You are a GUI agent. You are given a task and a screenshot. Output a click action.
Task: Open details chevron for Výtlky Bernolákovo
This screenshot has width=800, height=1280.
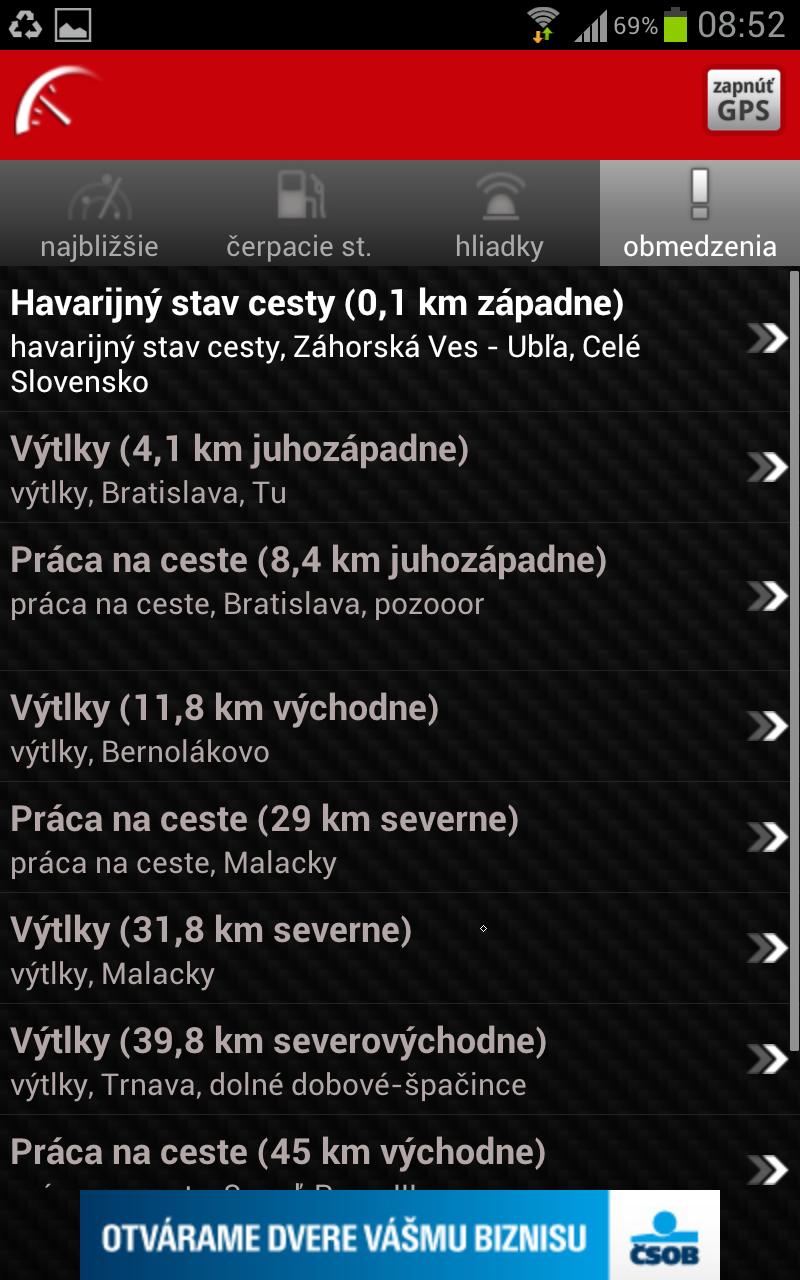click(768, 726)
